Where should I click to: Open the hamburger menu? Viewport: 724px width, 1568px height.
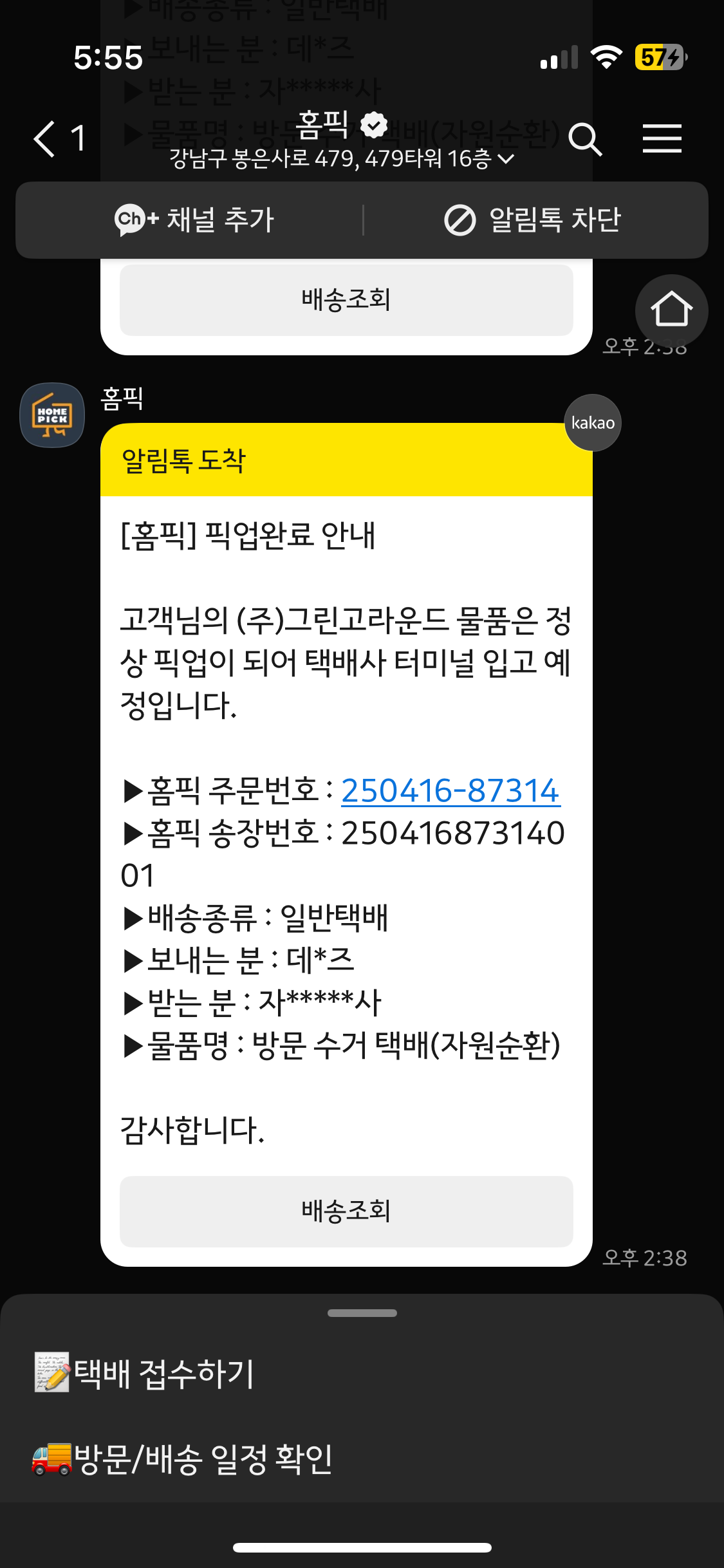(662, 139)
